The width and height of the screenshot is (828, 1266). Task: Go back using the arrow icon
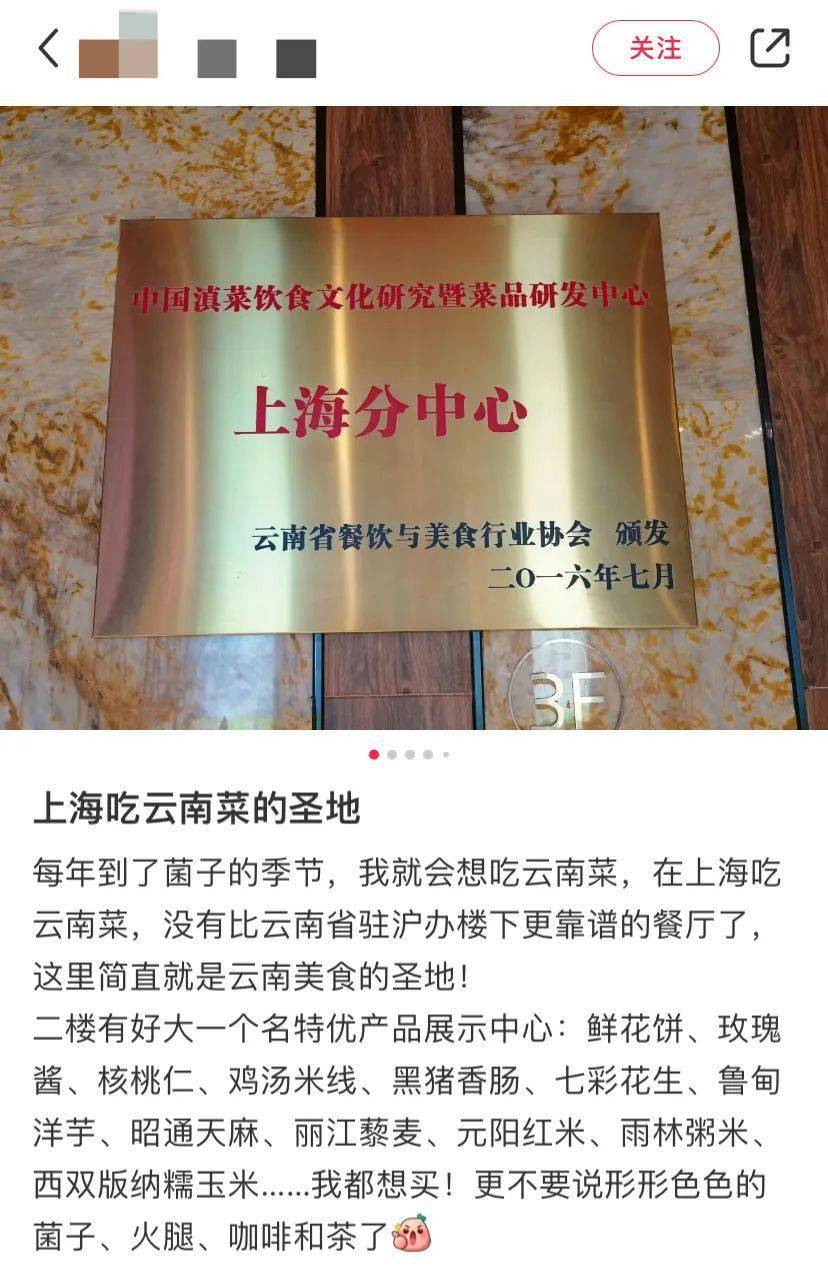click(x=48, y=48)
